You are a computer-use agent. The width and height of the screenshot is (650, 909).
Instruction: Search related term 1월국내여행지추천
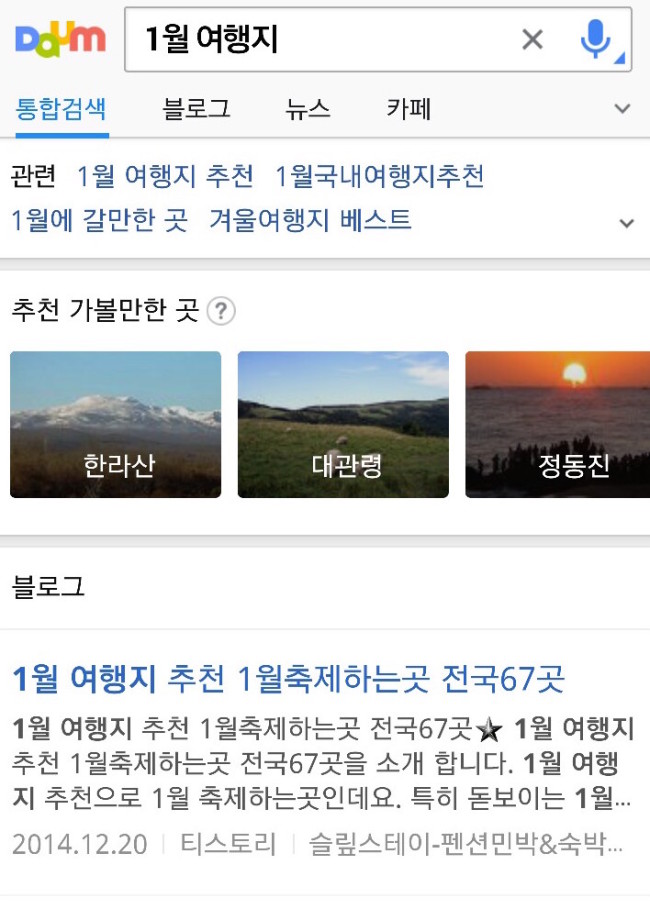click(x=380, y=176)
